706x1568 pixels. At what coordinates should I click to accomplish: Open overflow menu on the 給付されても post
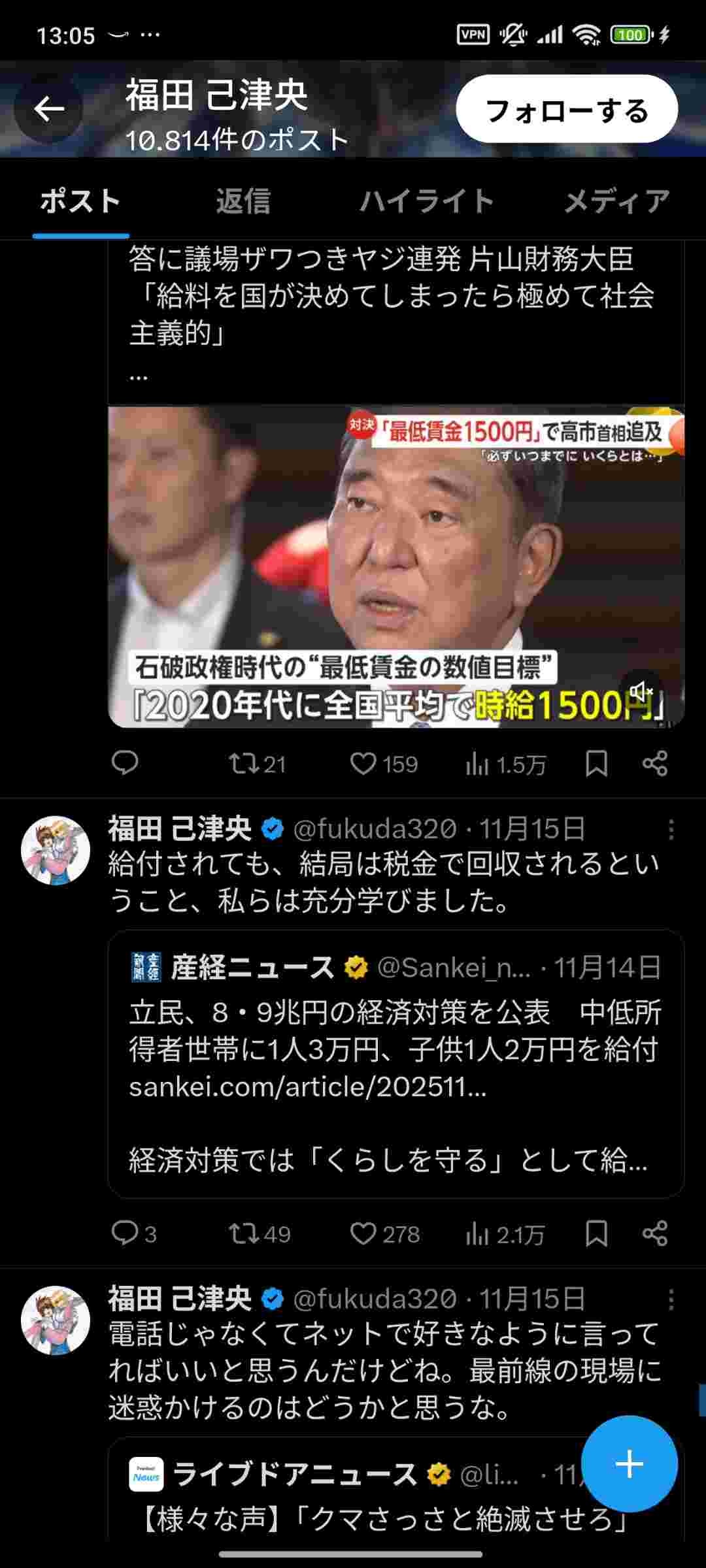[x=671, y=830]
